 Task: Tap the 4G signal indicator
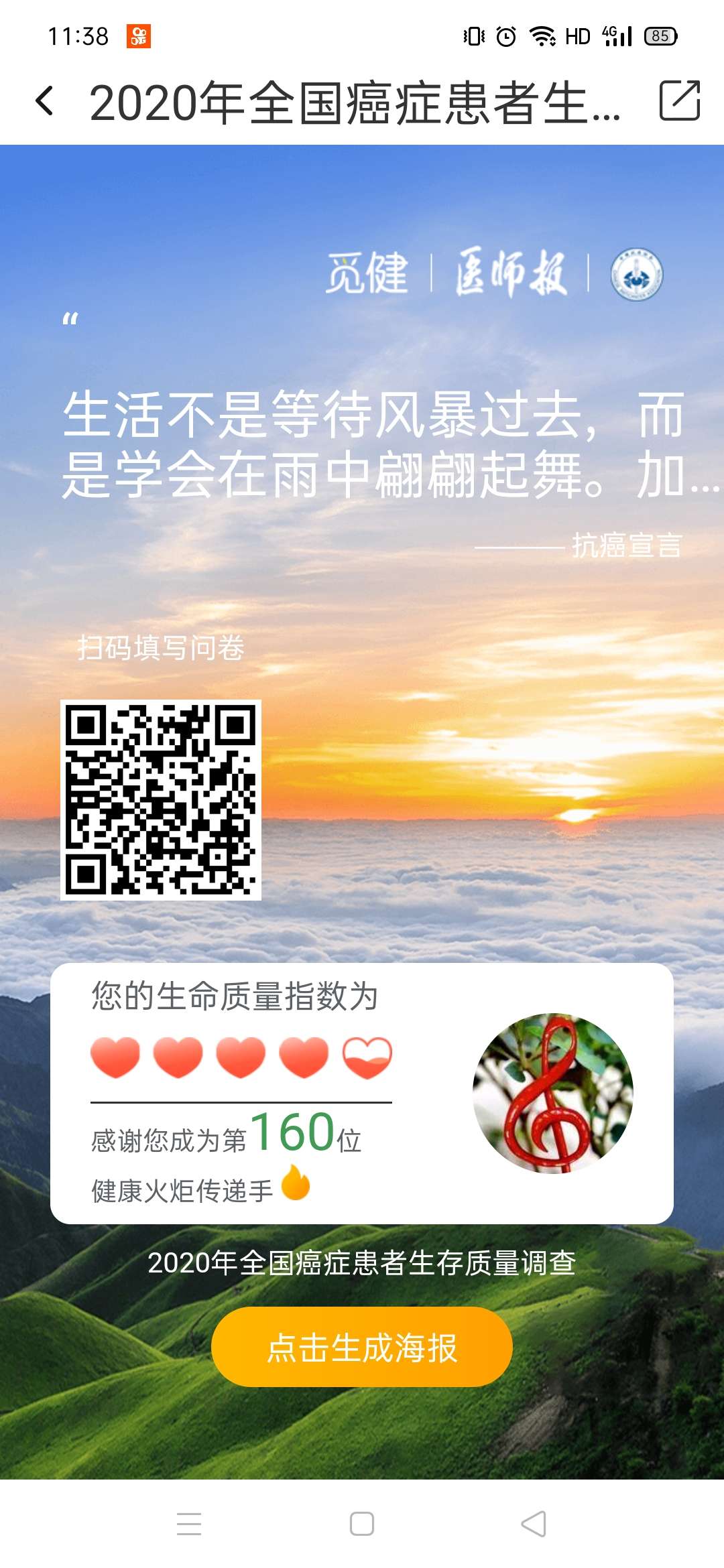point(616,37)
